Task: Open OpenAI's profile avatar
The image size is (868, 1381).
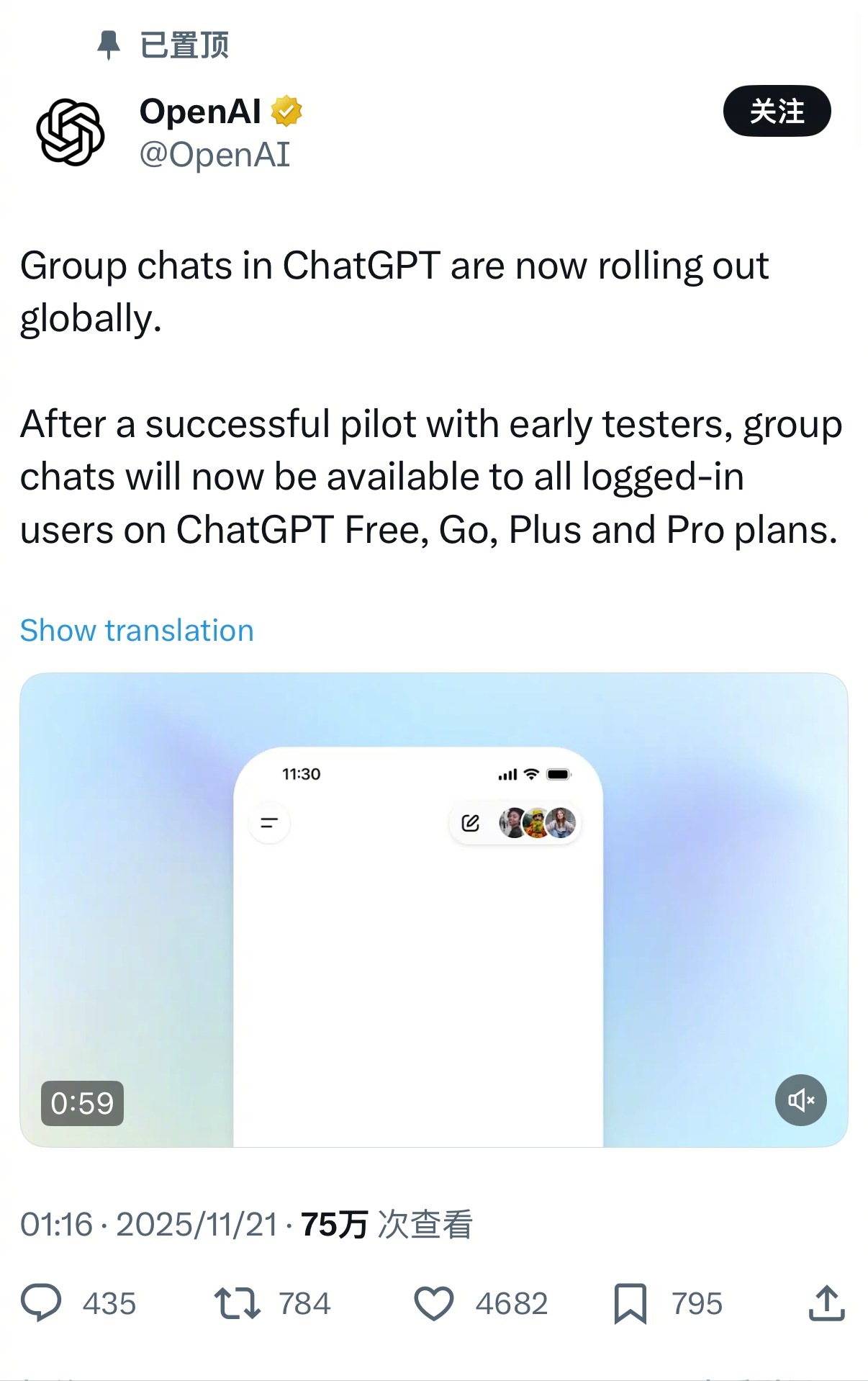Action: tap(71, 132)
